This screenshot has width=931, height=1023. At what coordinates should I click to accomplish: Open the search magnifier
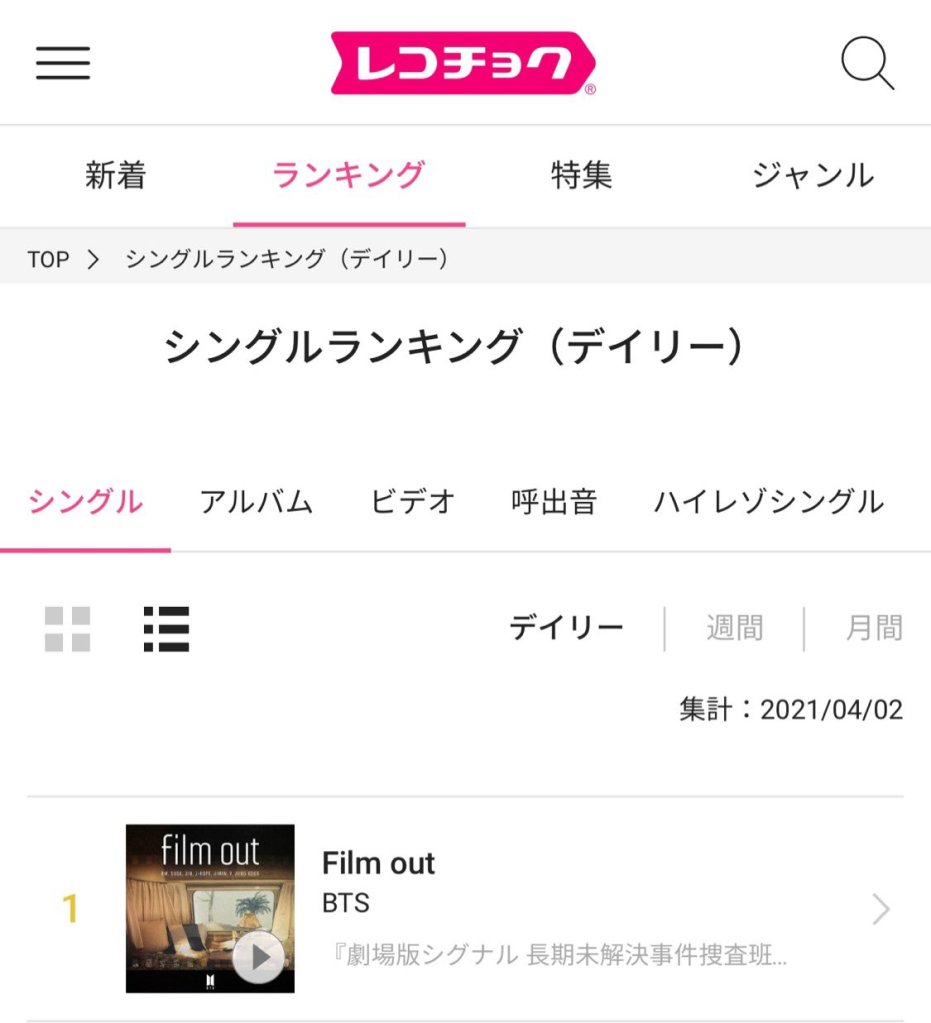[866, 63]
